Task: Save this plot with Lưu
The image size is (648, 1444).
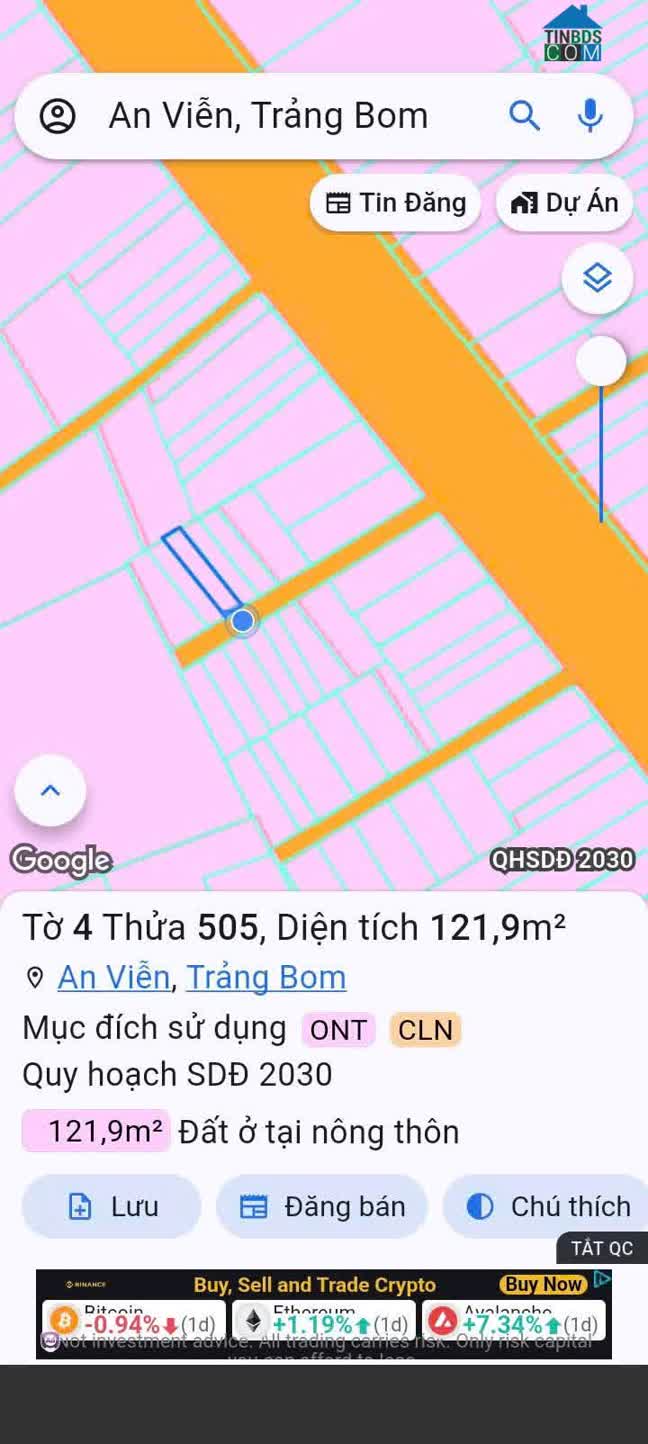Action: [x=112, y=1207]
